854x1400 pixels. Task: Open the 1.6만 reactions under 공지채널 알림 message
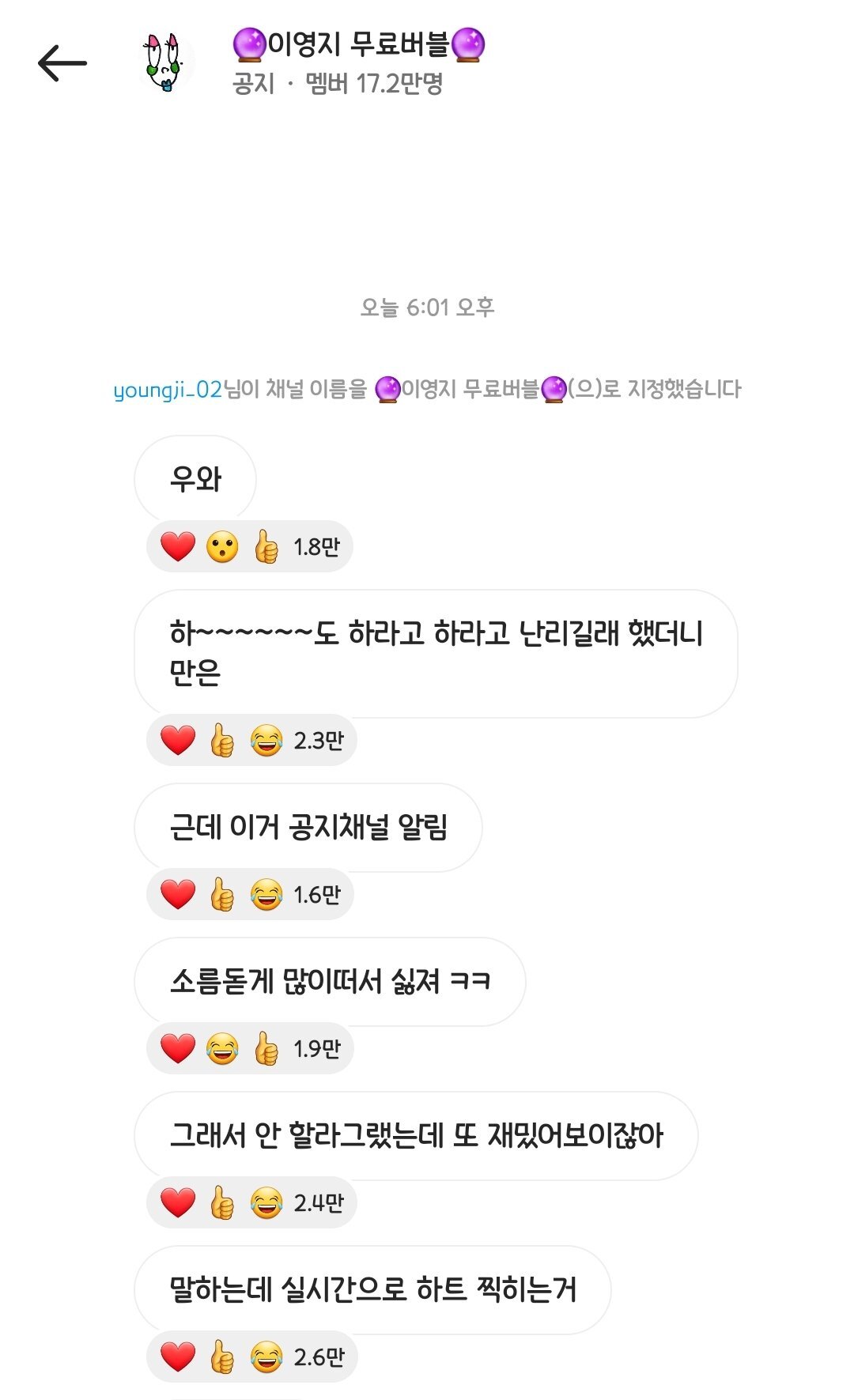pyautogui.click(x=250, y=895)
